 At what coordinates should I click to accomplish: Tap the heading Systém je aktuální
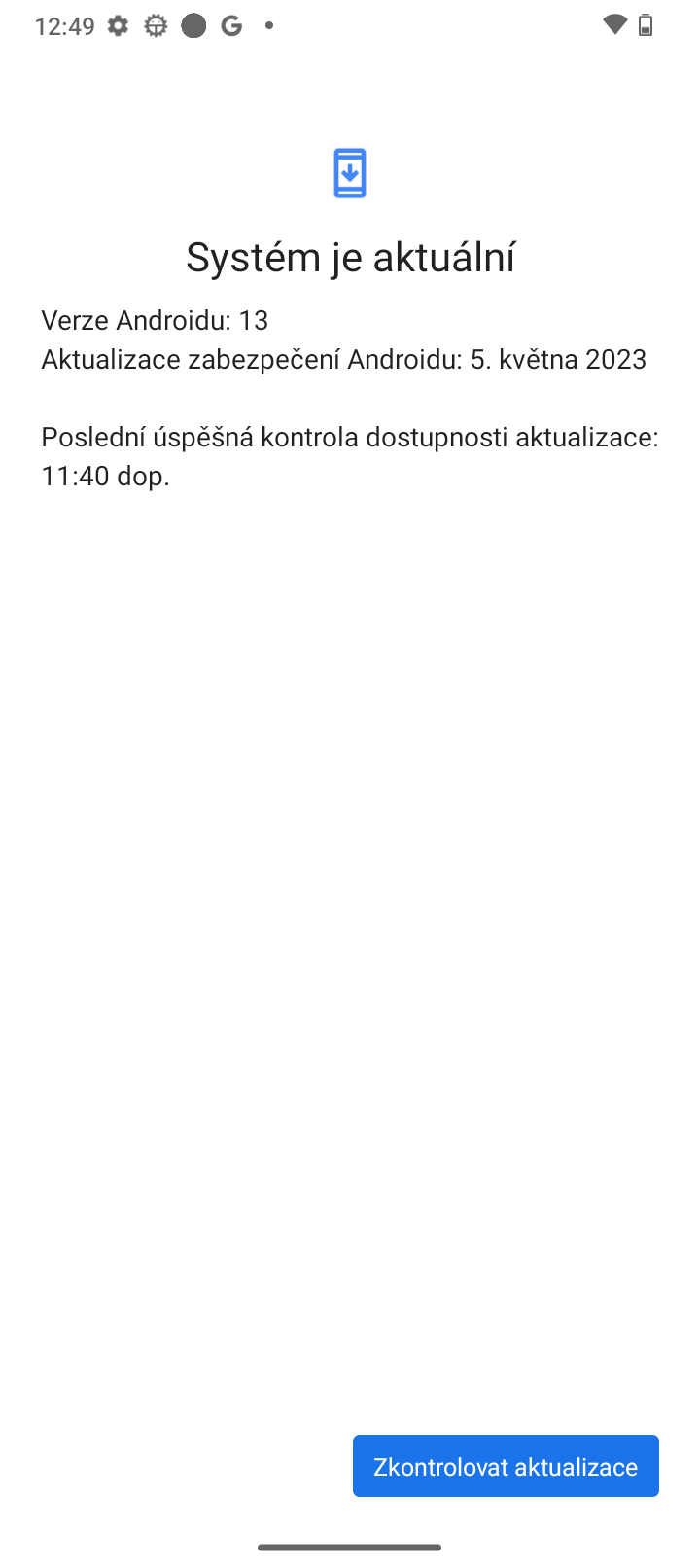[350, 256]
